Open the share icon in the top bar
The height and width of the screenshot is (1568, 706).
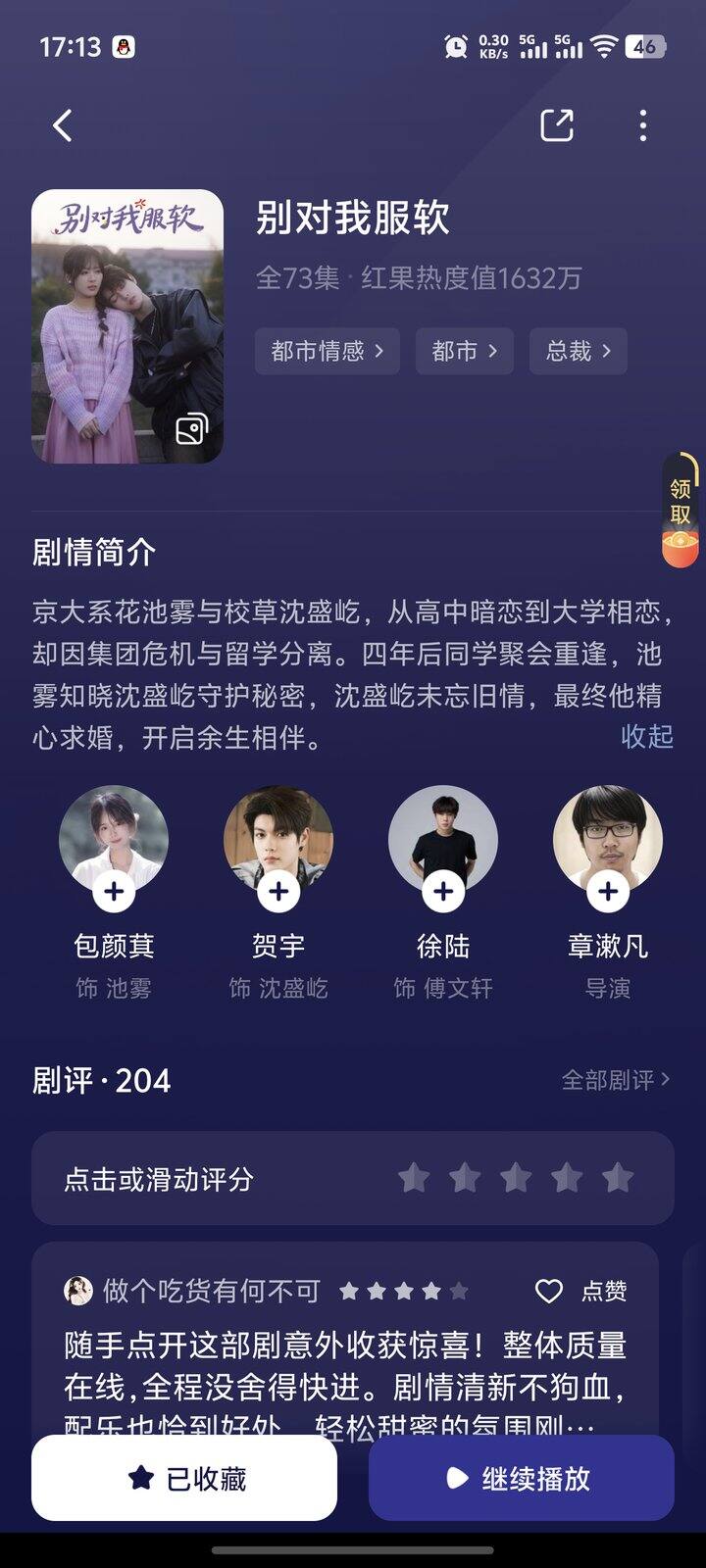[557, 125]
